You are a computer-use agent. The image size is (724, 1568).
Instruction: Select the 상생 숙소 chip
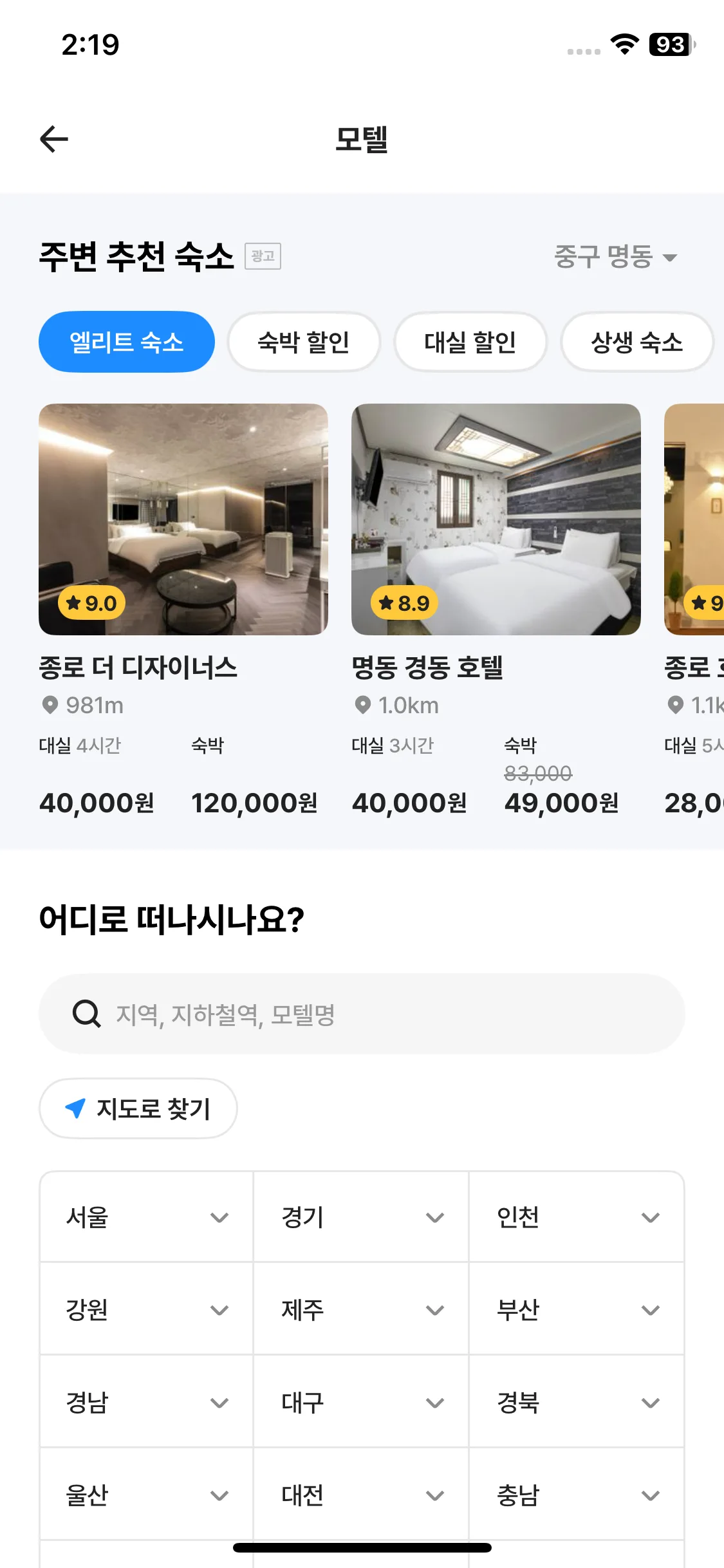pyautogui.click(x=636, y=342)
